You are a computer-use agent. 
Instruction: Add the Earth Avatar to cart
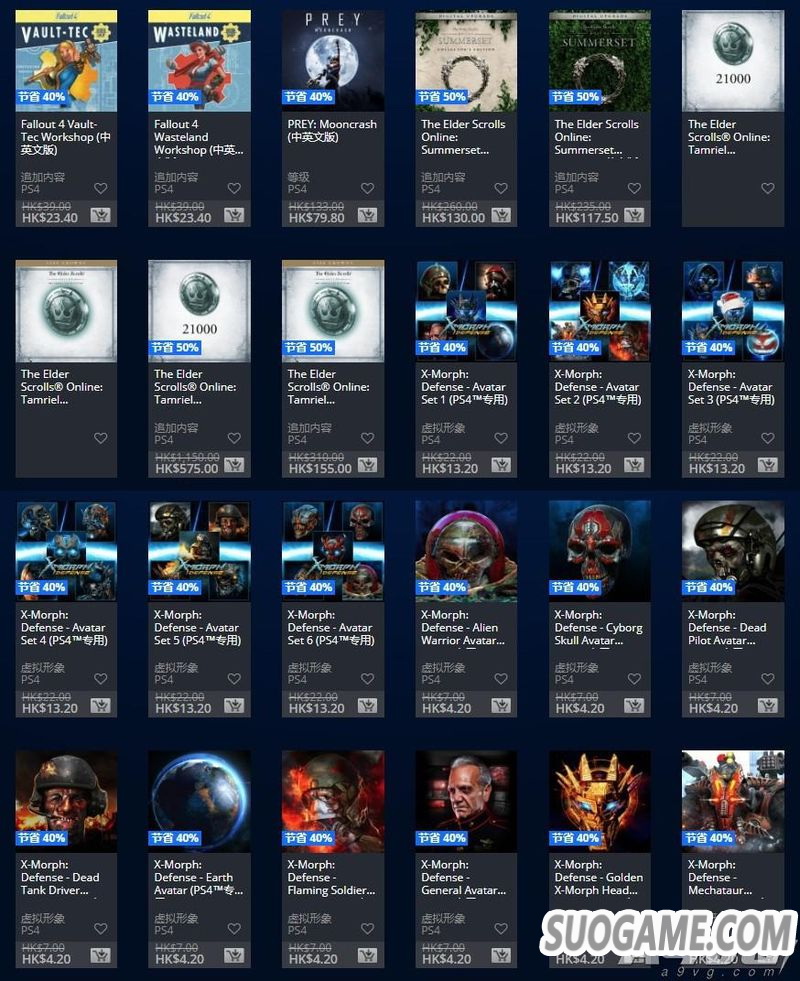click(234, 956)
